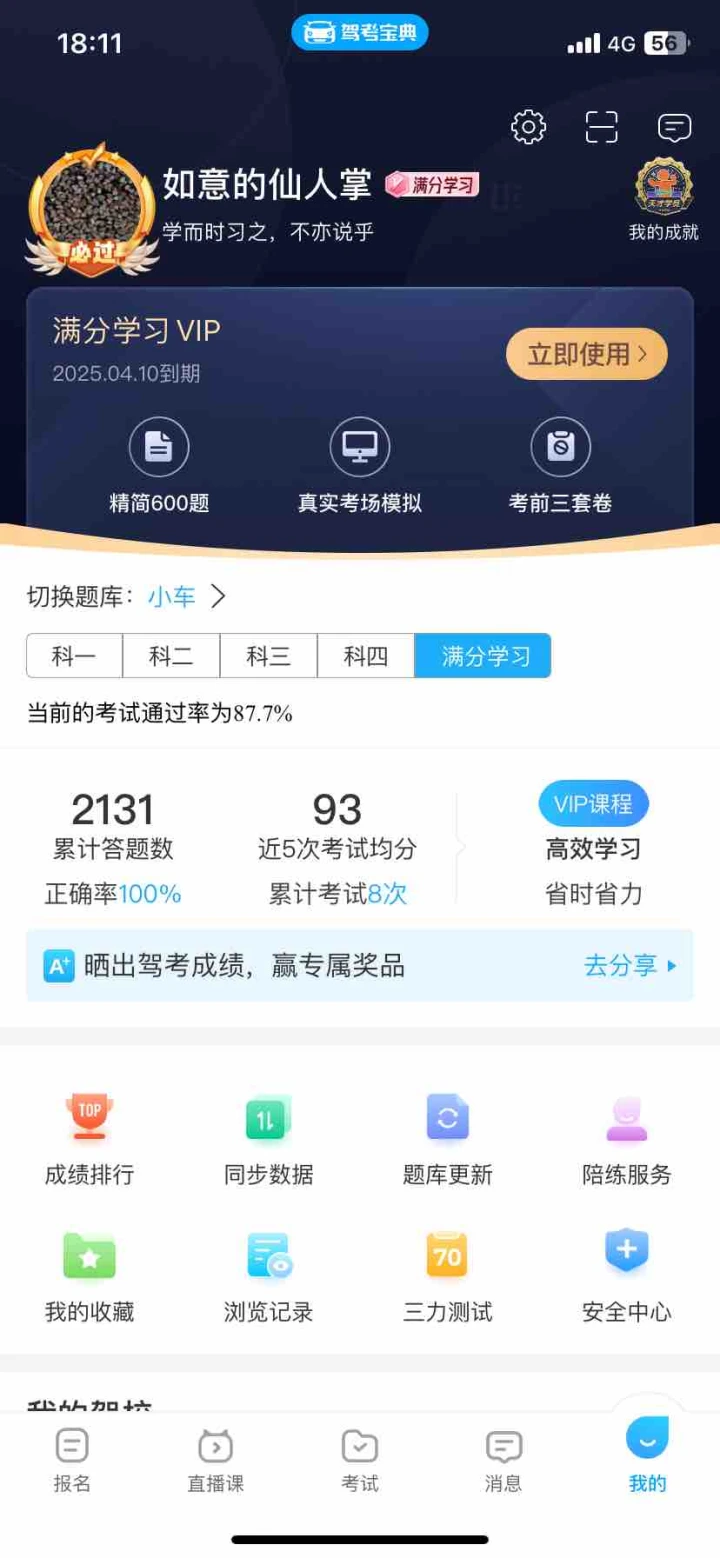This screenshot has height=1558, width=720.
Task: Open the scan QR code icon
Action: (601, 127)
